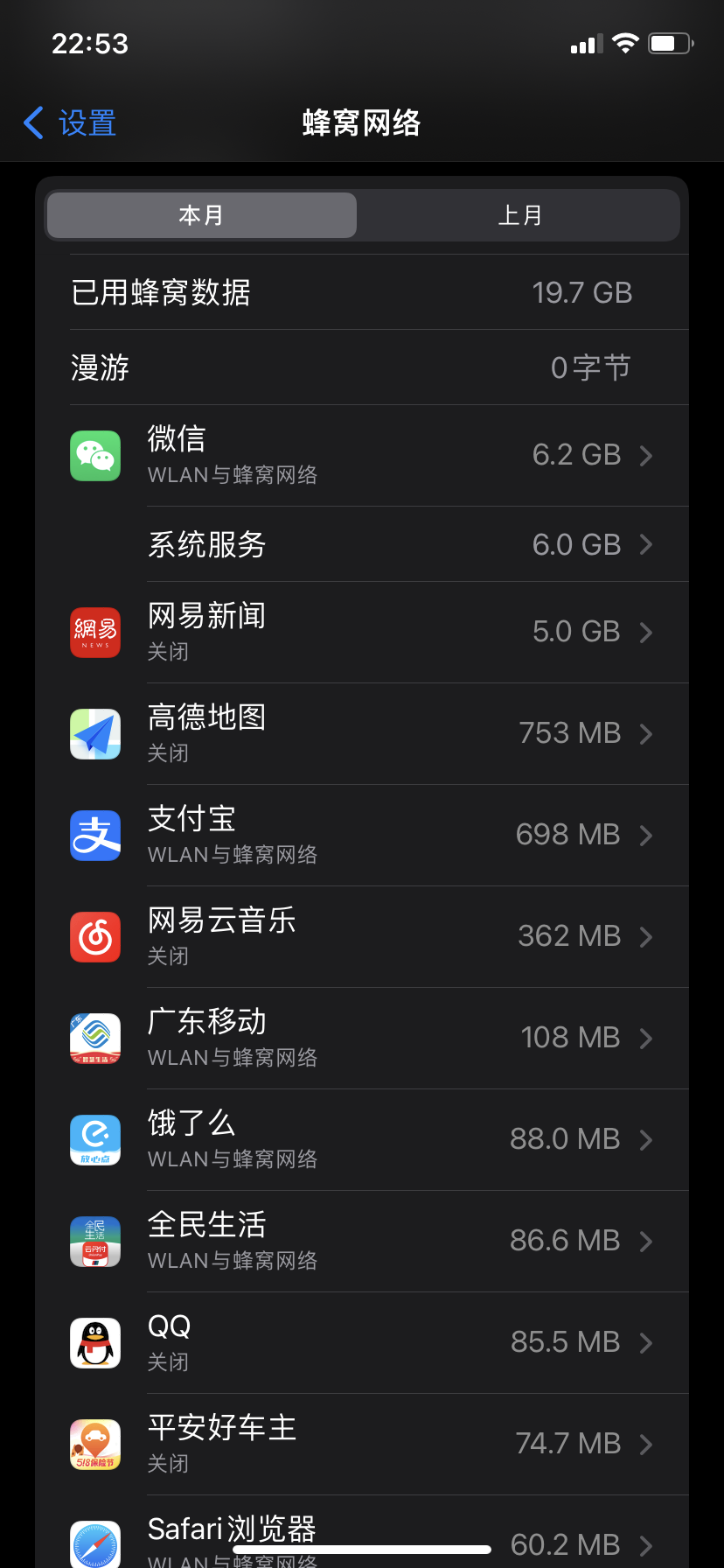Tap the 广东移动 row
This screenshot has height=1568, width=724.
362,1039
